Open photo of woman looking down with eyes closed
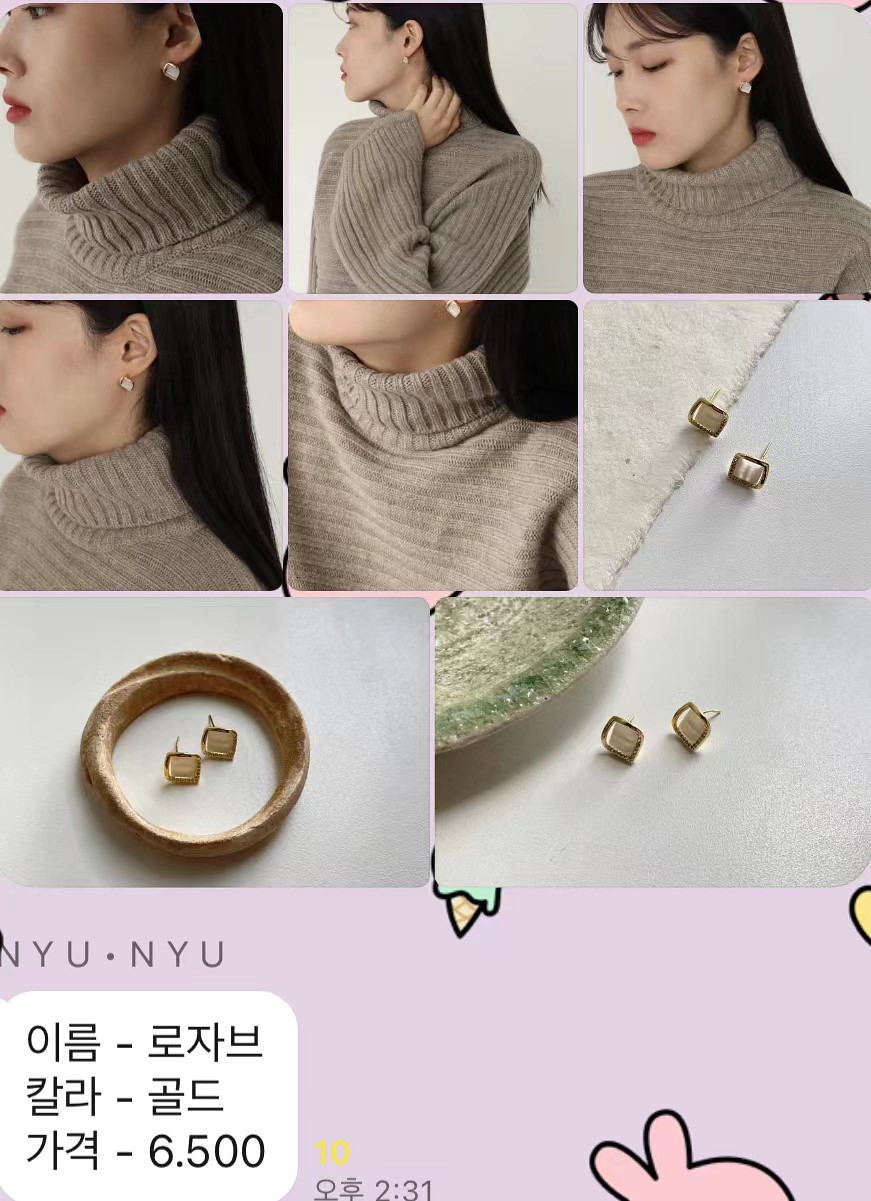 (726, 148)
